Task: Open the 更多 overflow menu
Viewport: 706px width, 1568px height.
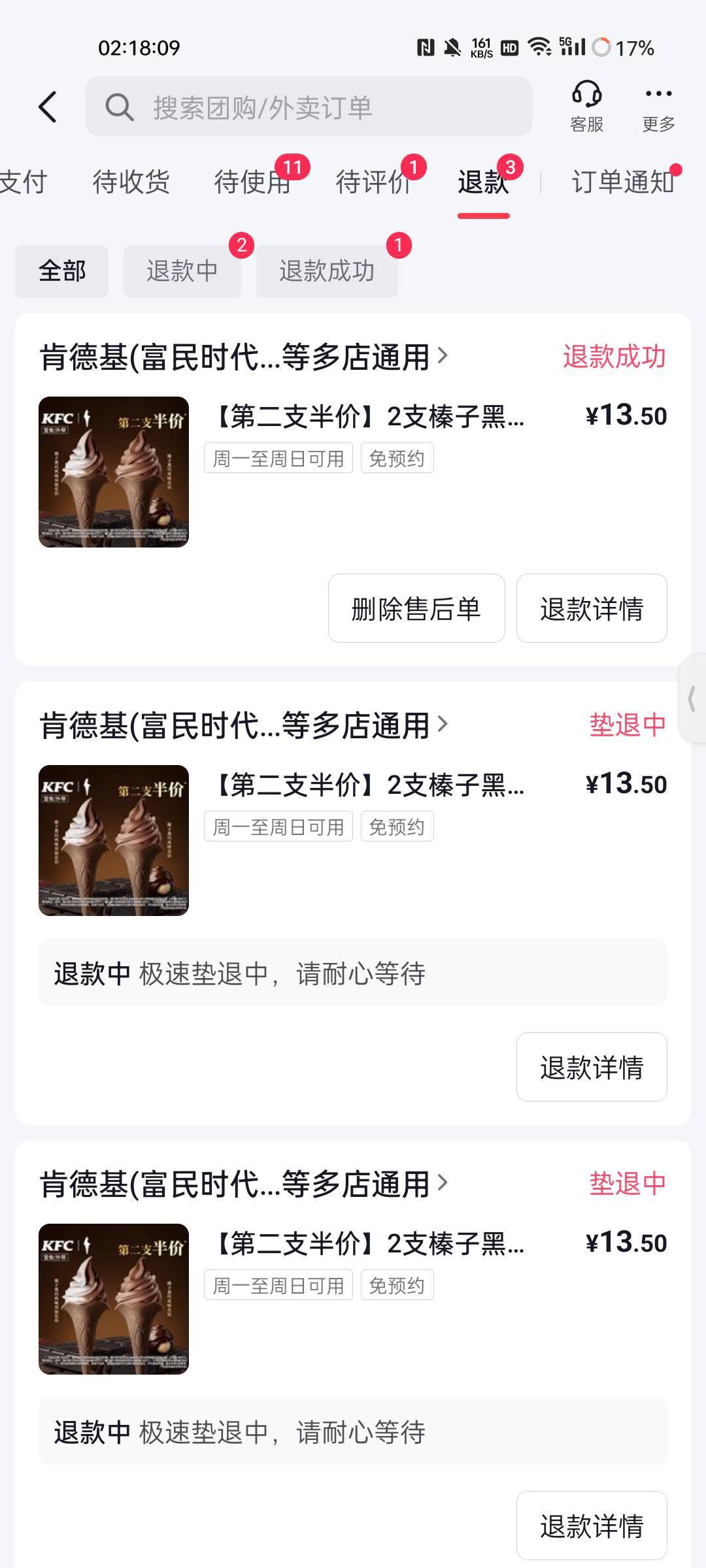Action: (x=658, y=107)
